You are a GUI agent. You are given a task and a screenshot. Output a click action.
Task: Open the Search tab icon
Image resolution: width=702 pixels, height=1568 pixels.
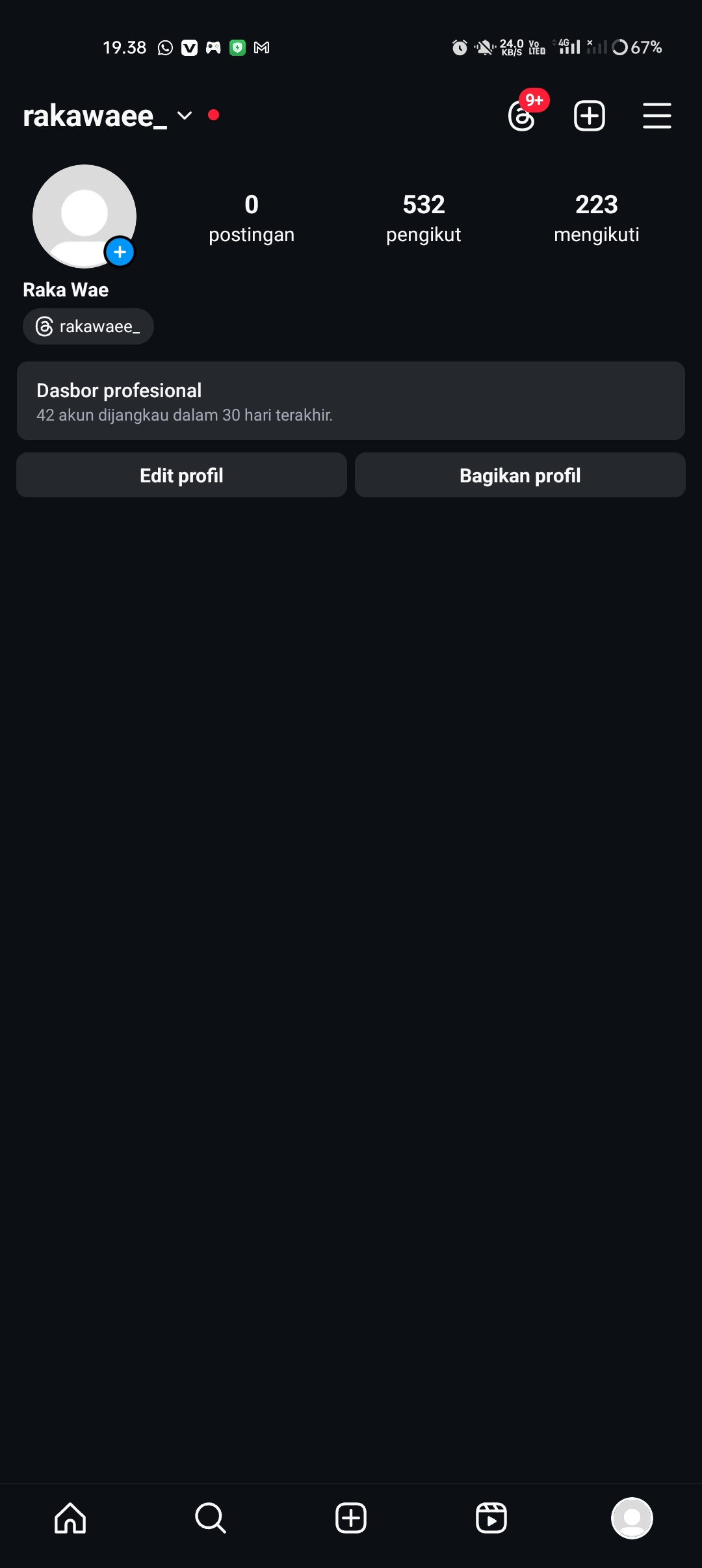[x=211, y=1518]
